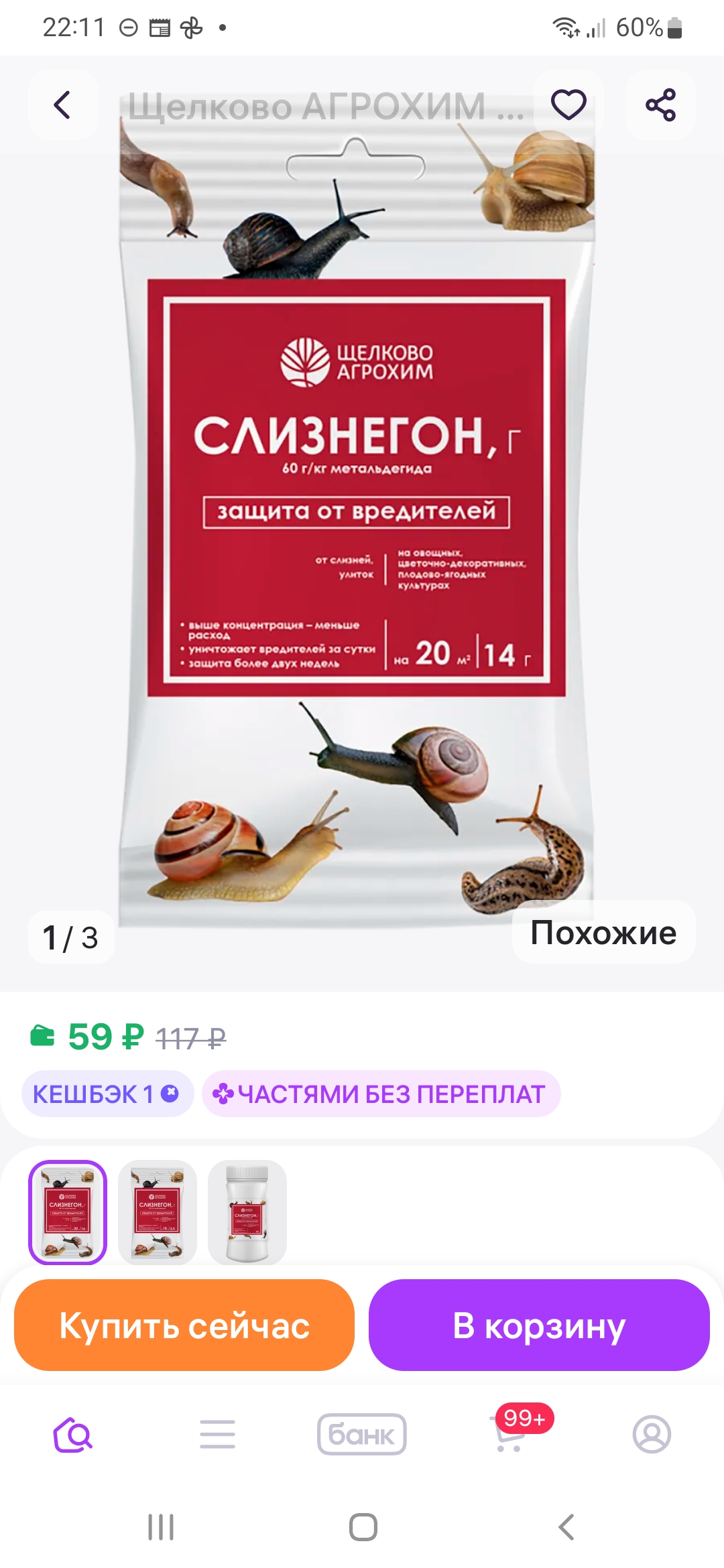Open the cart with 99+ badge
The height and width of the screenshot is (1568, 724).
coord(509,1434)
